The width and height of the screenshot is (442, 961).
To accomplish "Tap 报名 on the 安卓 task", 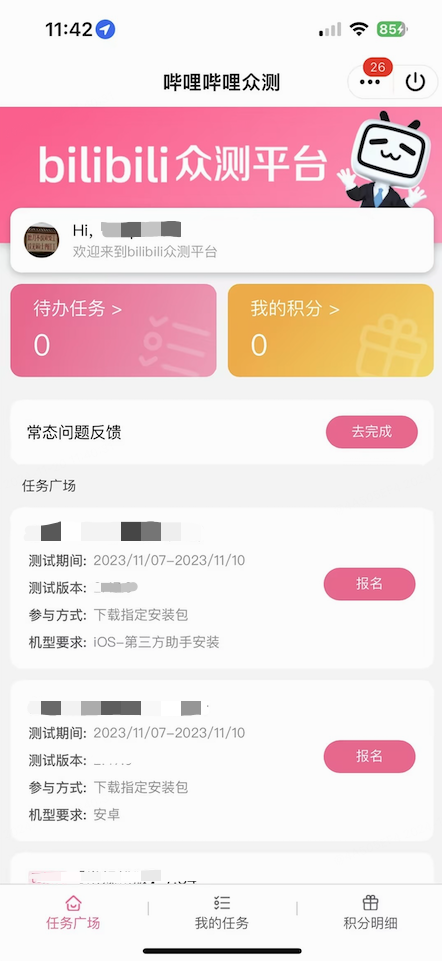I will pos(370,756).
